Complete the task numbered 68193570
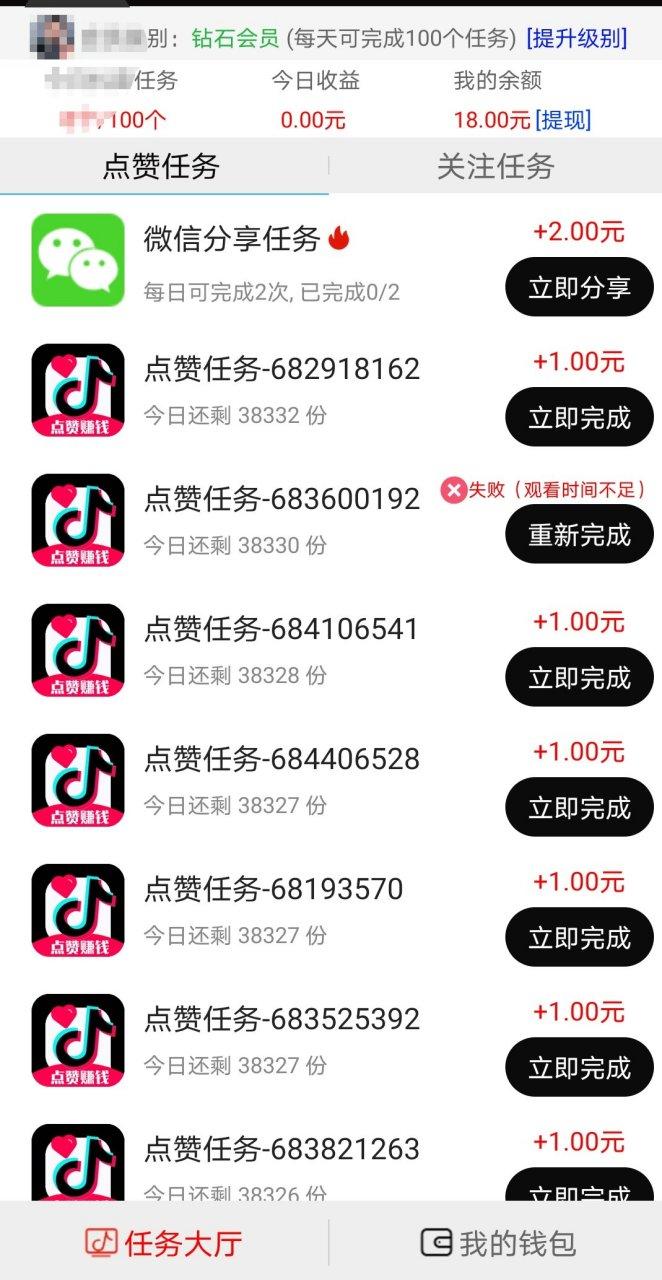Viewport: 662px width, 1280px height. (579, 938)
